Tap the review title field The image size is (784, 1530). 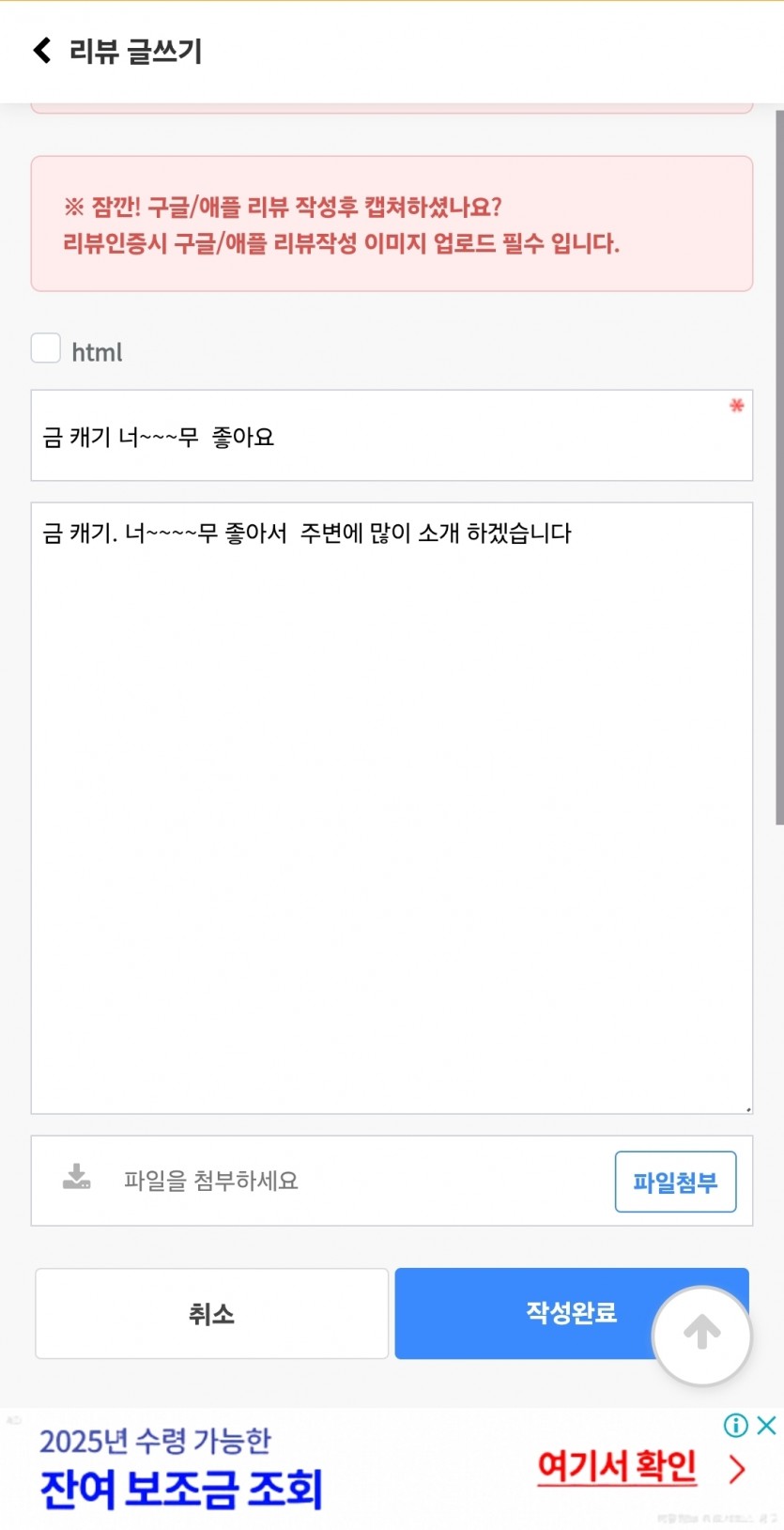[x=392, y=436]
